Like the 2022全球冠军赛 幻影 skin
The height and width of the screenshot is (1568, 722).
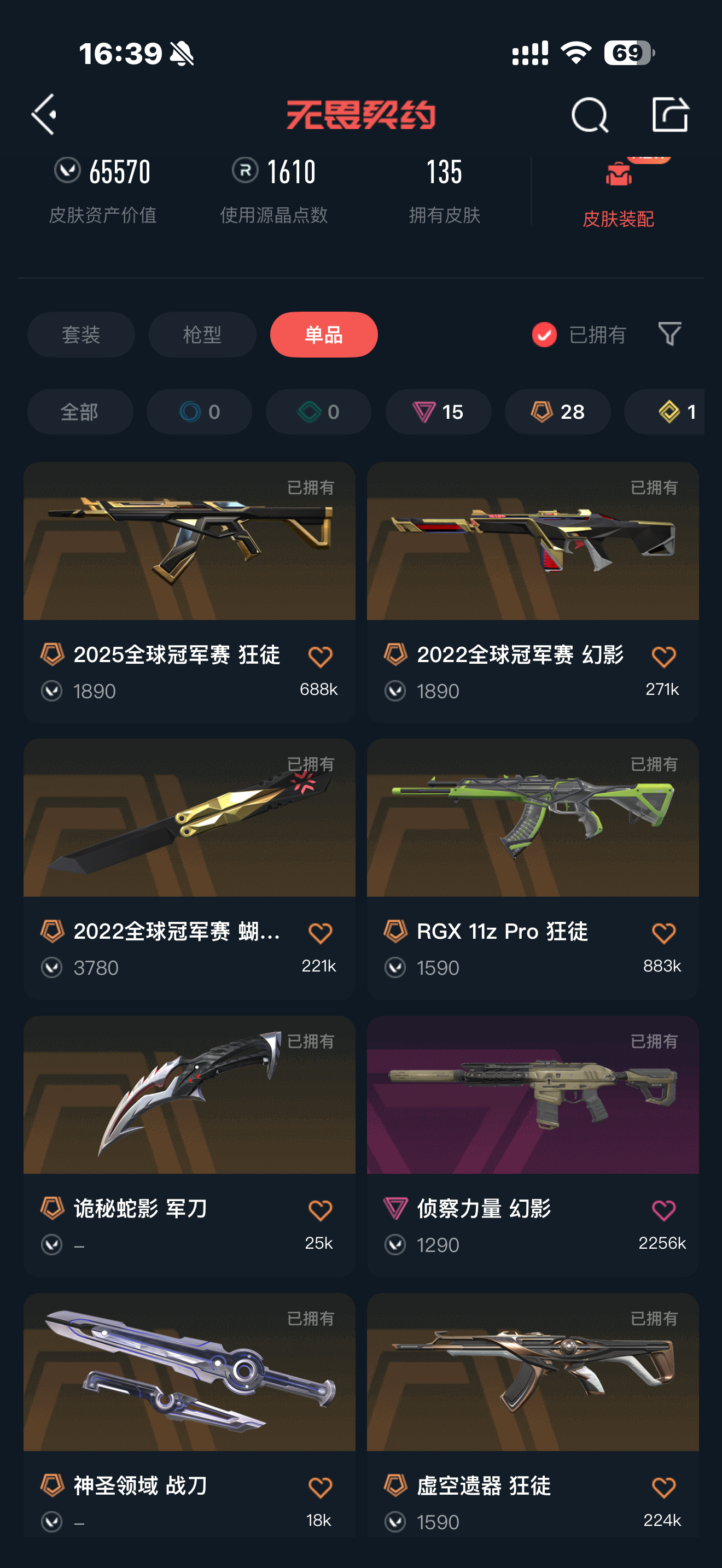tap(663, 657)
